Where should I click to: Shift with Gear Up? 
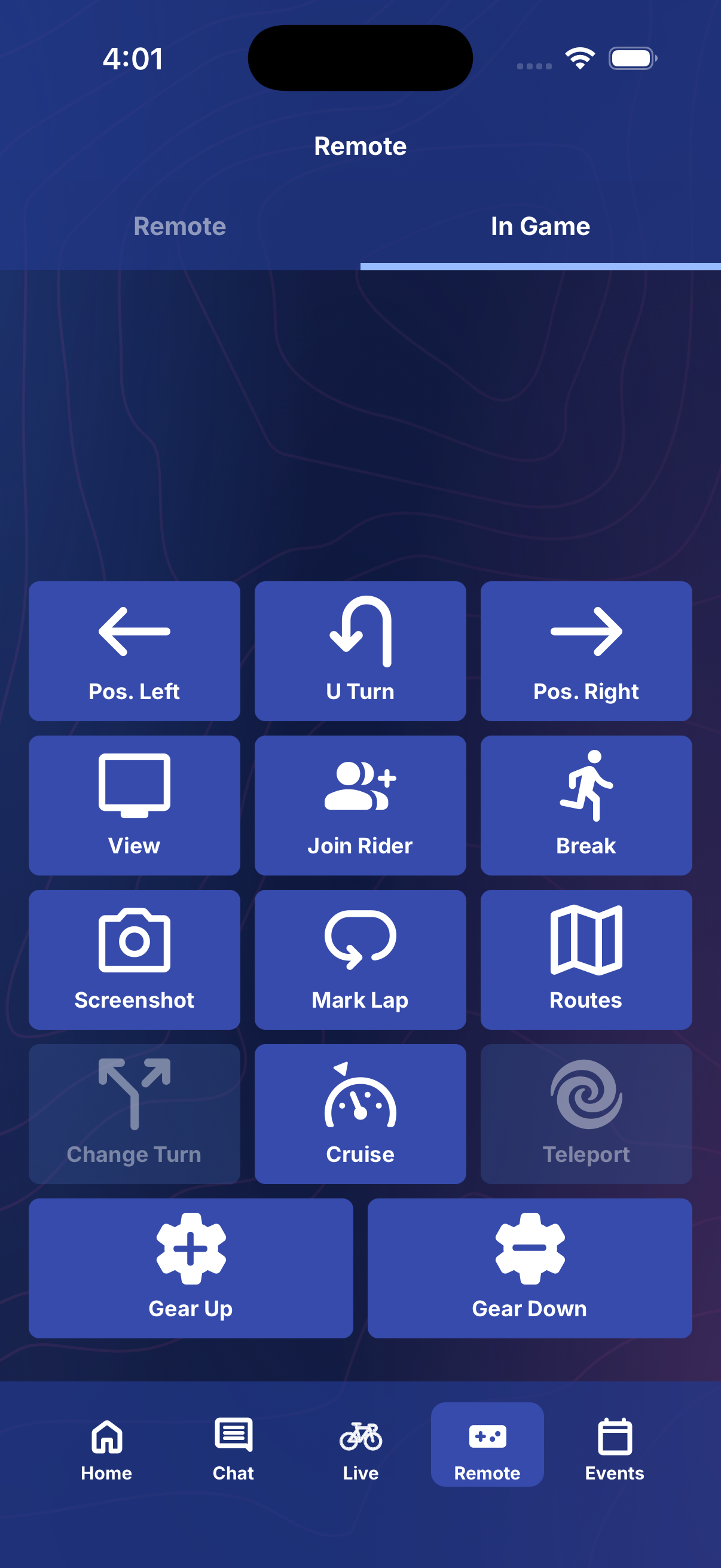point(191,1268)
